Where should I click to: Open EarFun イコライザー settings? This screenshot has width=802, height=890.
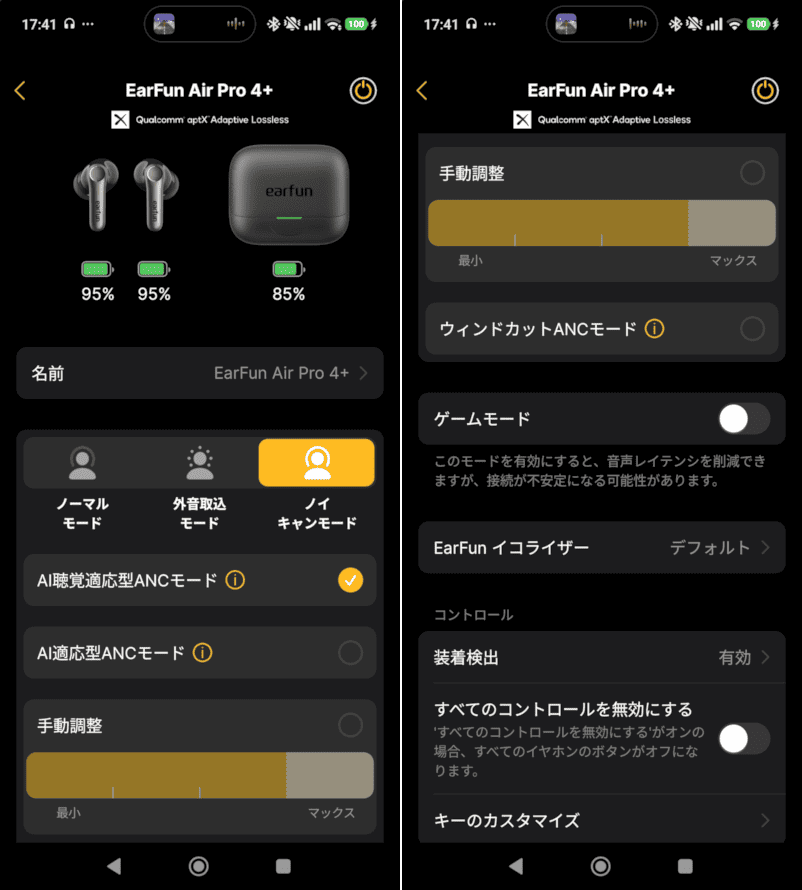point(601,547)
